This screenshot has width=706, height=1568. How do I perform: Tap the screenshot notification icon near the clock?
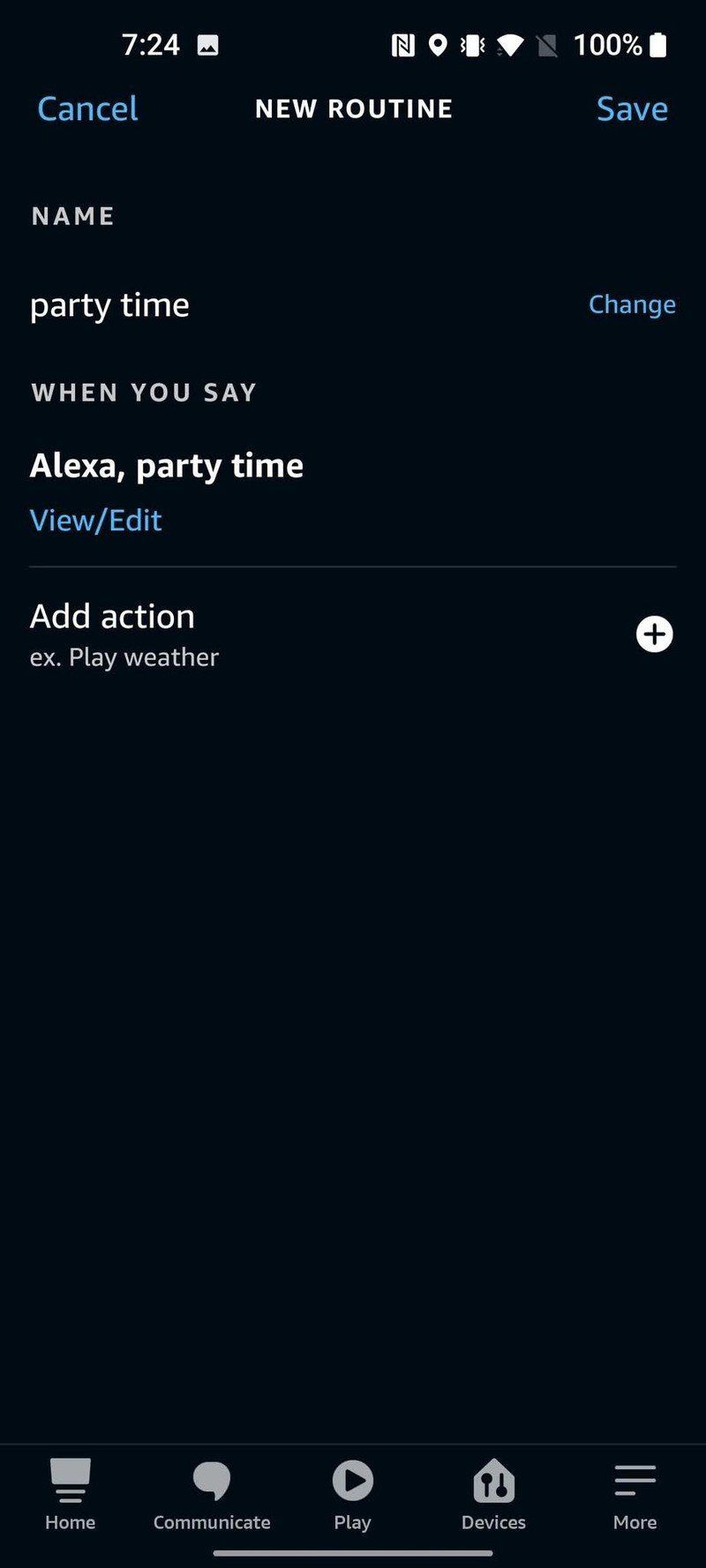click(x=209, y=45)
